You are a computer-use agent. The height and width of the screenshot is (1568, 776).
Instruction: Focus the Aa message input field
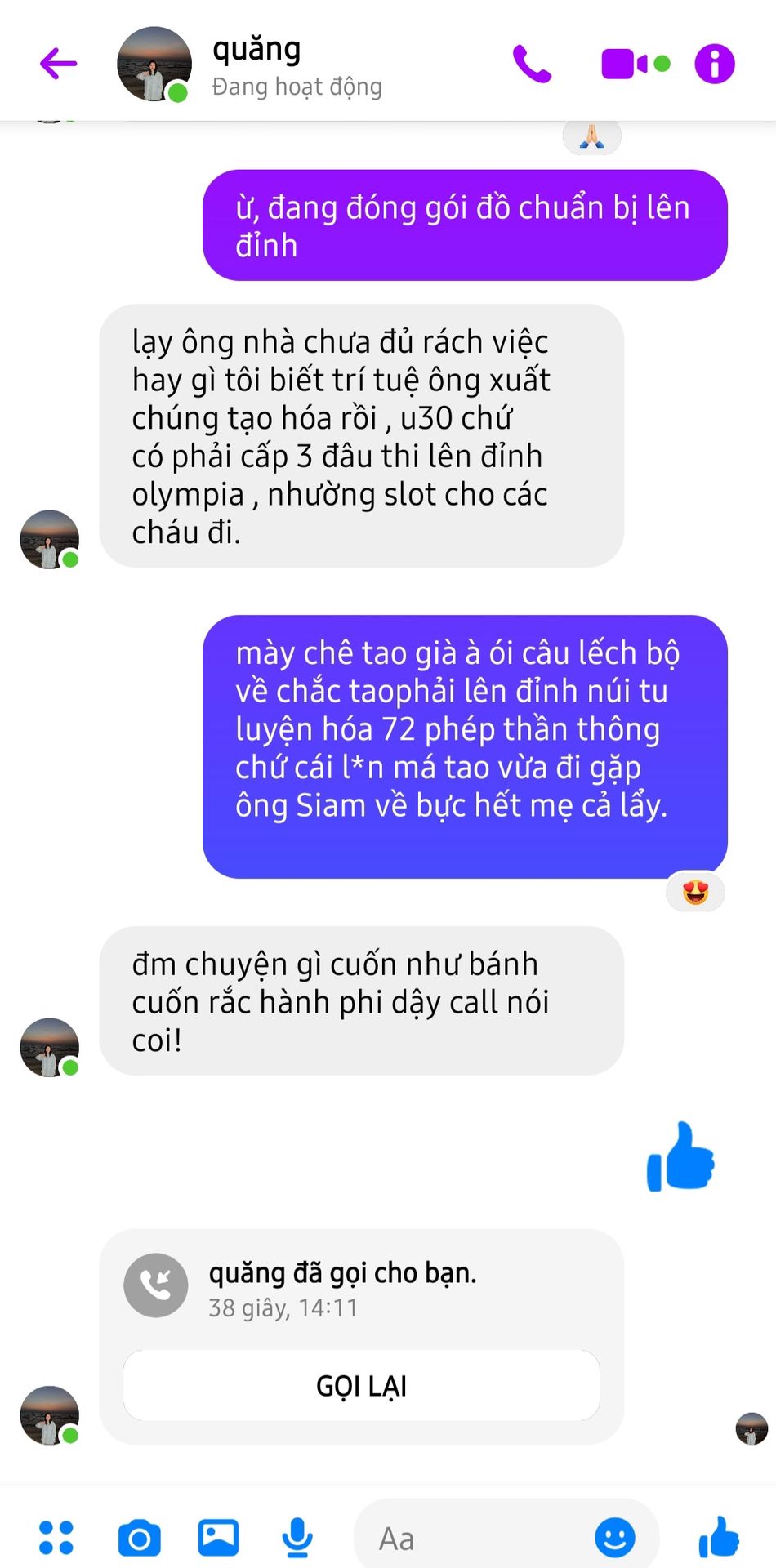(474, 1539)
